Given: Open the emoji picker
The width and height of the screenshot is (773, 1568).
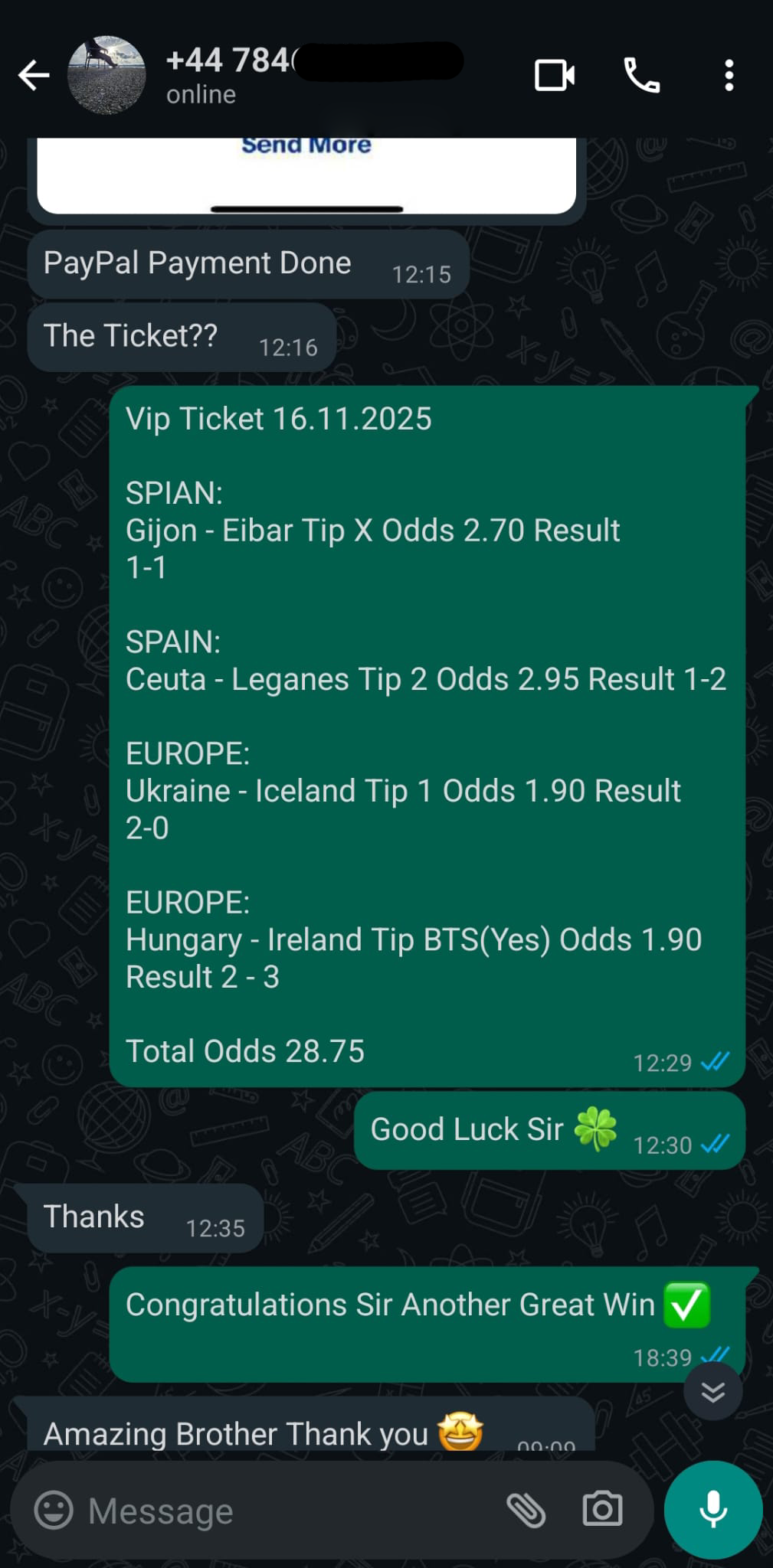Looking at the screenshot, I should (54, 1511).
